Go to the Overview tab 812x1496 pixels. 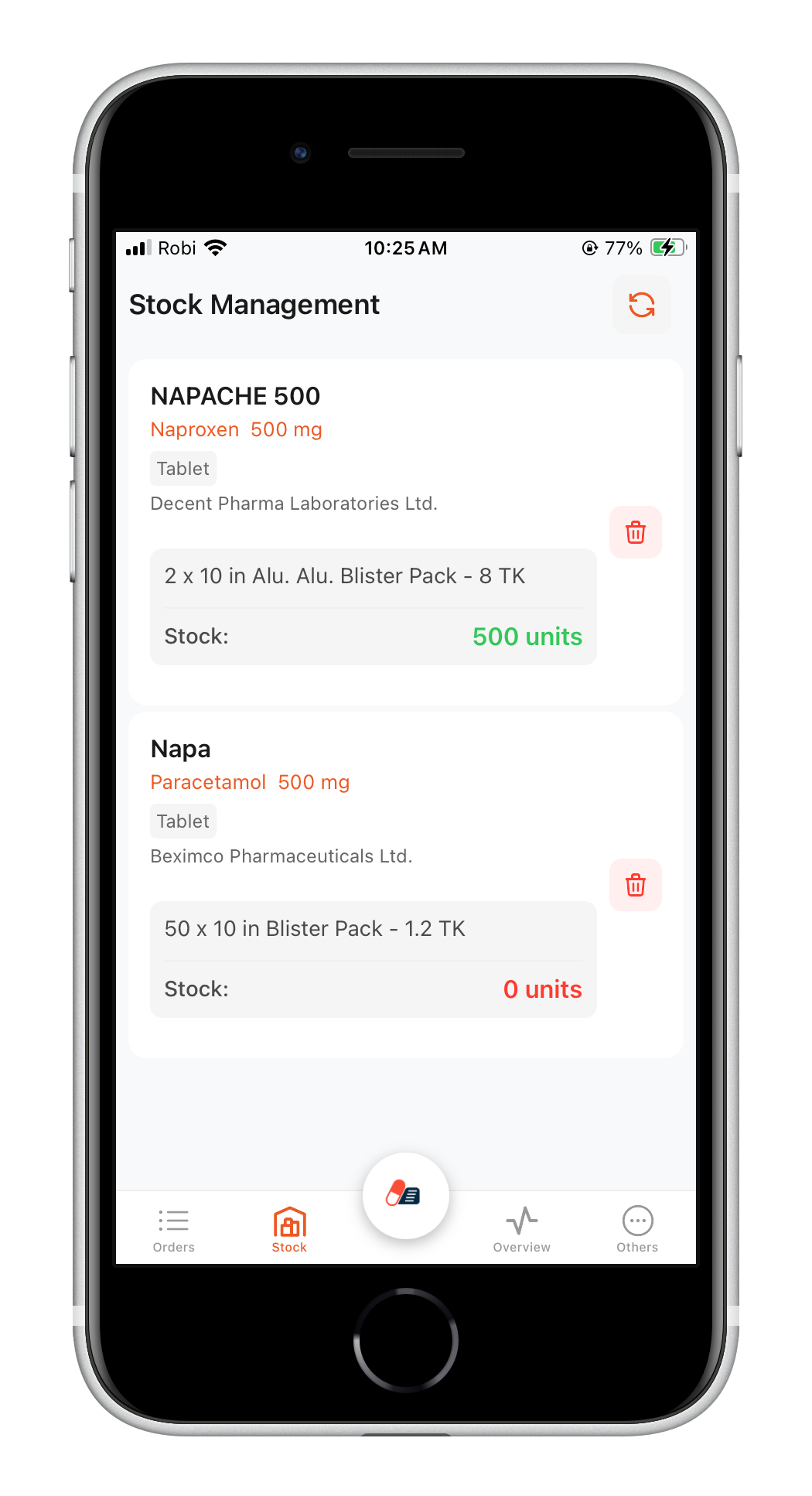[521, 1229]
